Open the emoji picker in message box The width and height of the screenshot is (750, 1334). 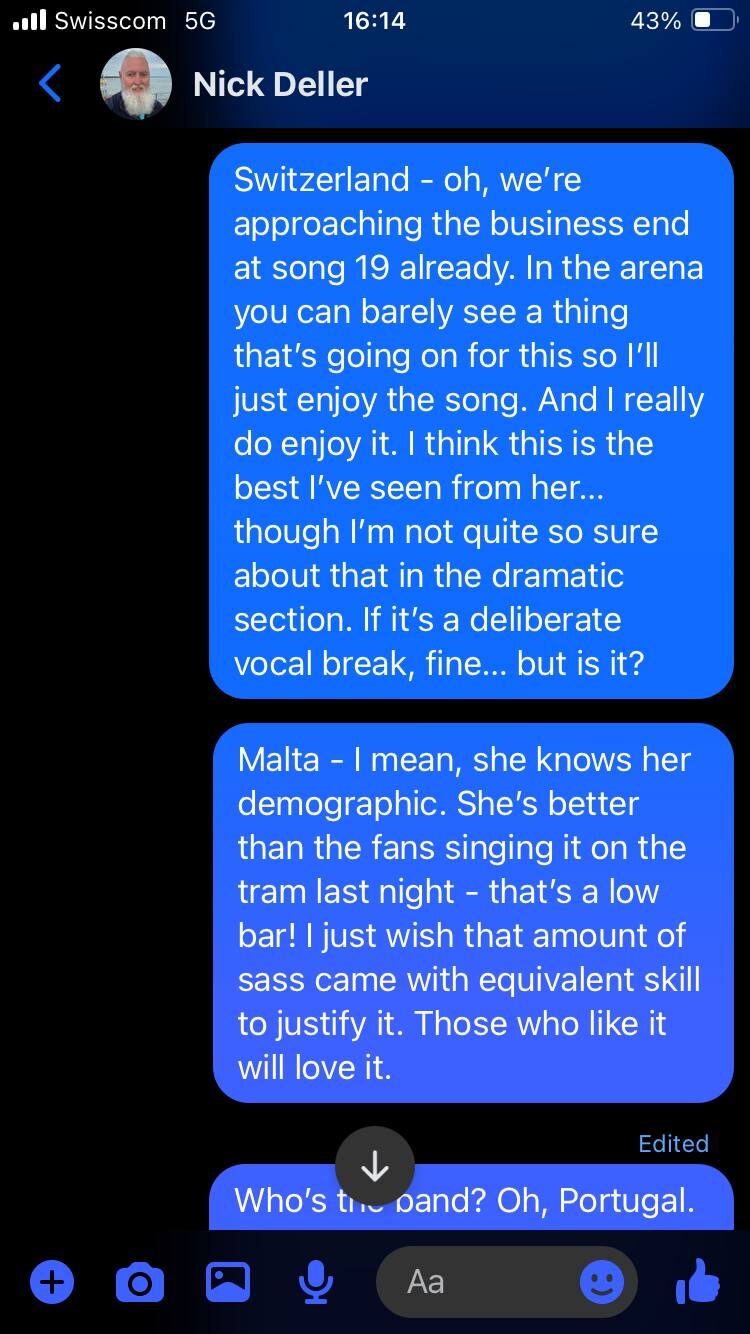602,1282
